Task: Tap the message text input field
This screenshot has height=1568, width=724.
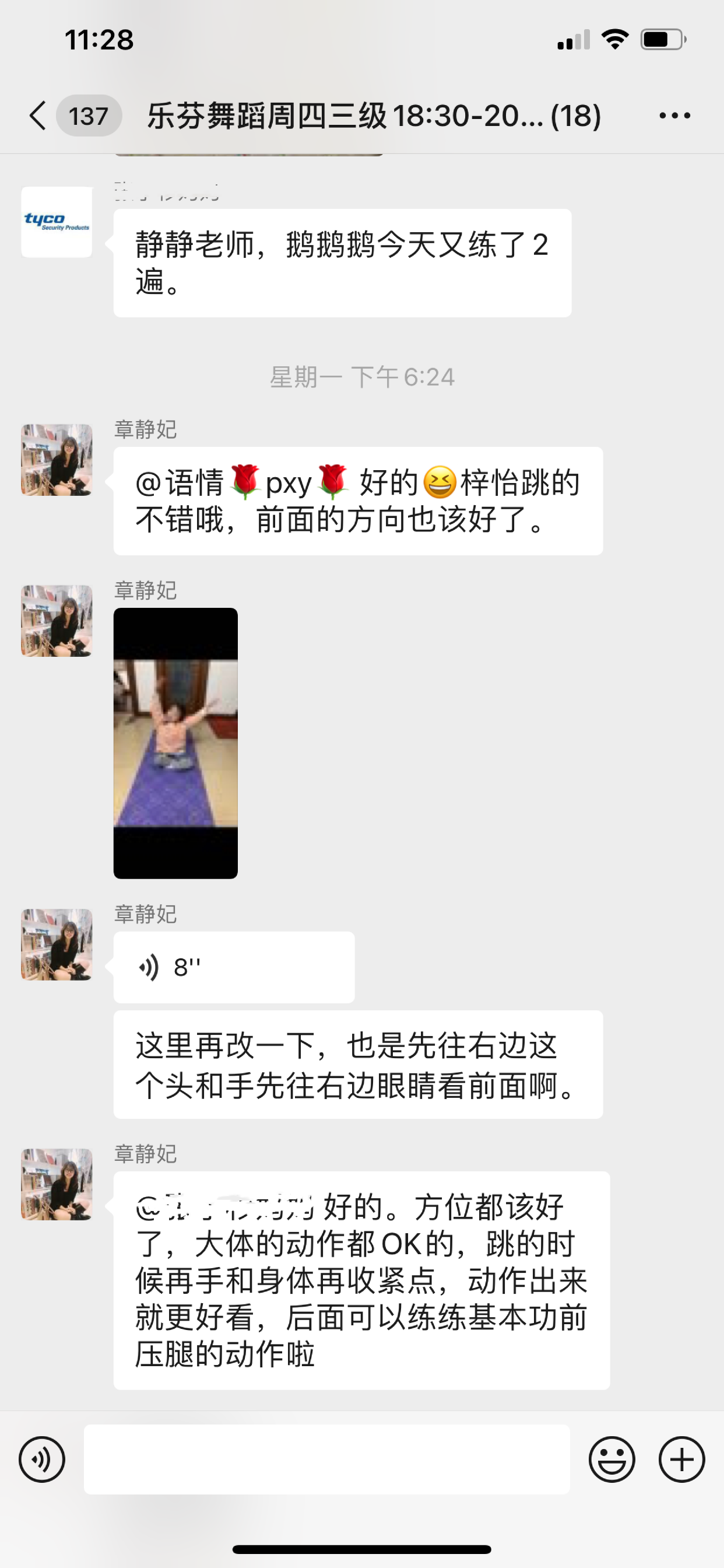Action: tap(326, 1459)
